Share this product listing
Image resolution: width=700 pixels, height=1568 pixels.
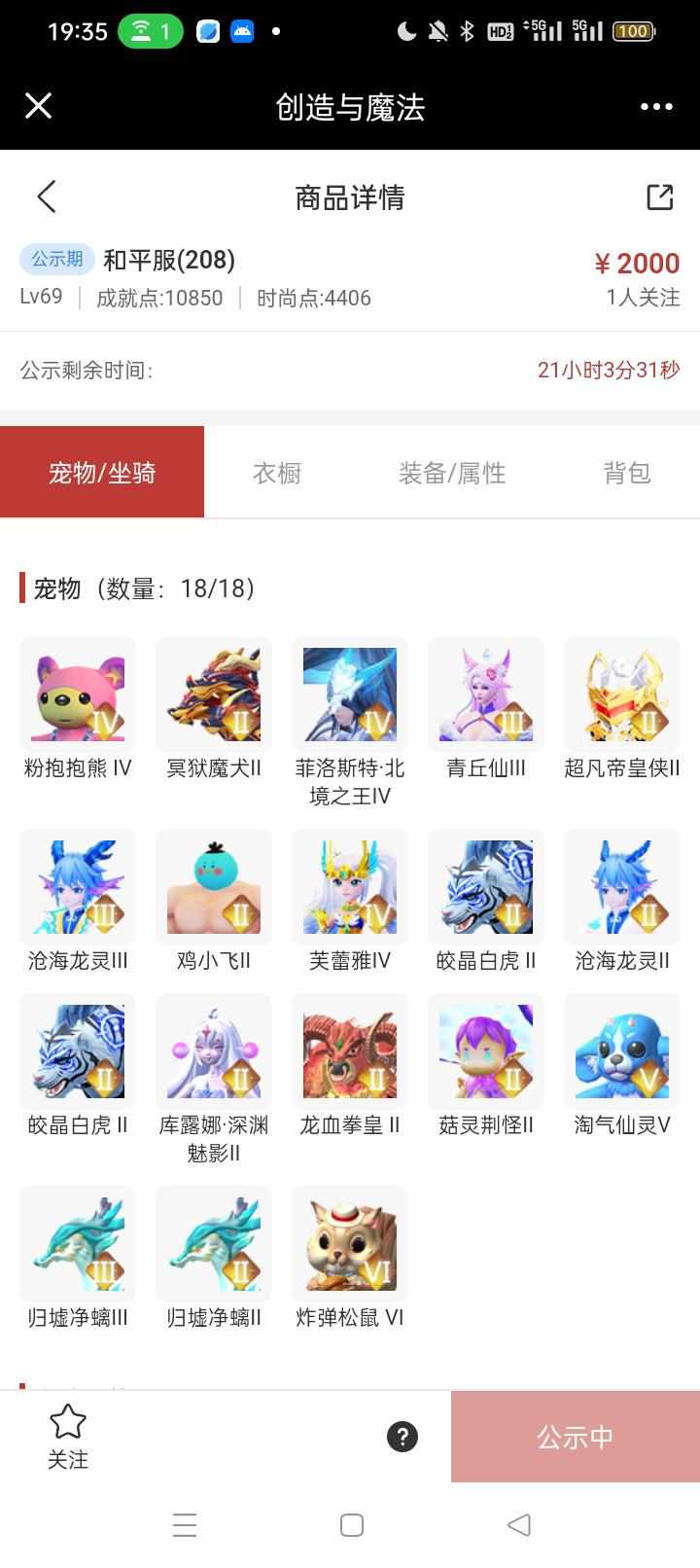pos(660,196)
